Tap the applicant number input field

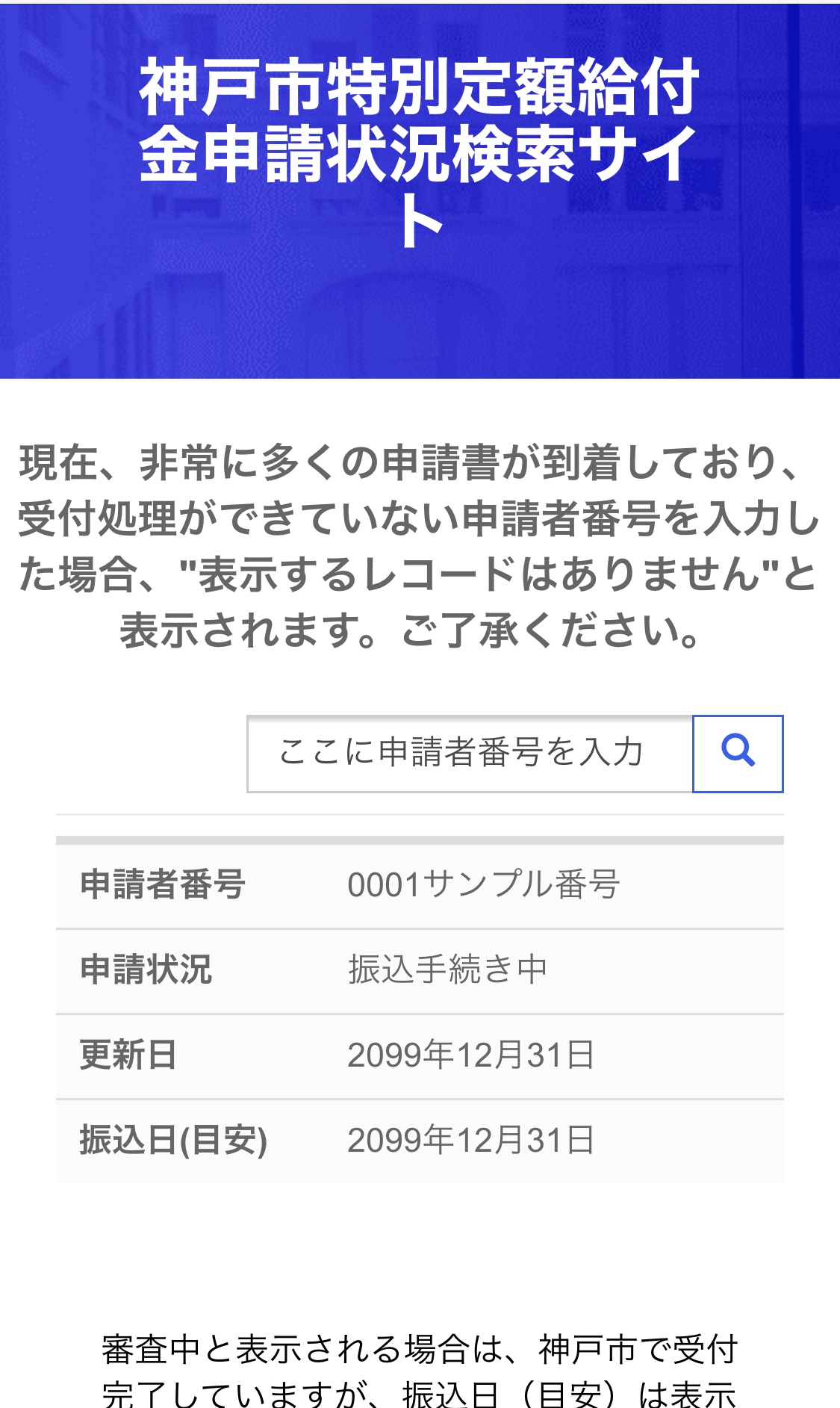[x=470, y=754]
